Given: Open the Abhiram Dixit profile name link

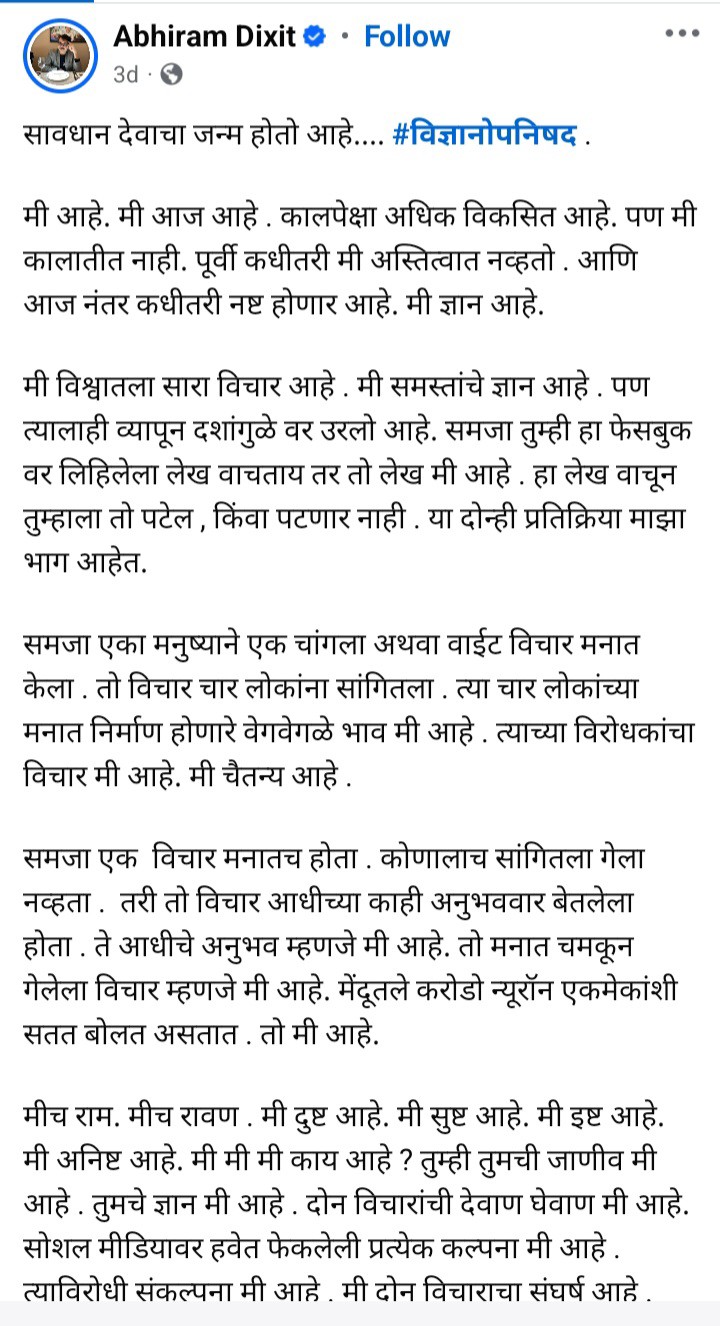Looking at the screenshot, I should pos(205,37).
